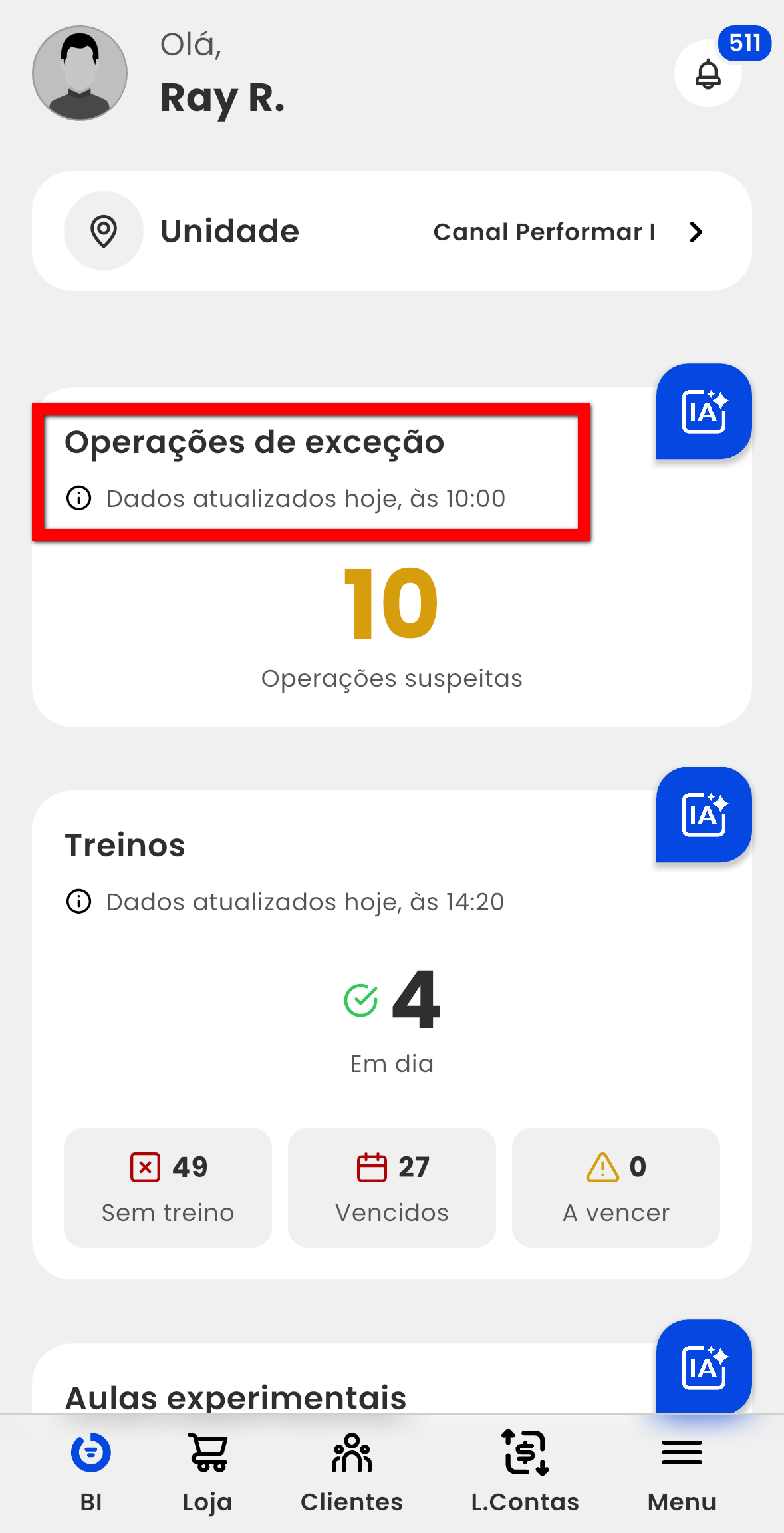Tap the IA button on Treinos card
The image size is (784, 1533).
(704, 814)
